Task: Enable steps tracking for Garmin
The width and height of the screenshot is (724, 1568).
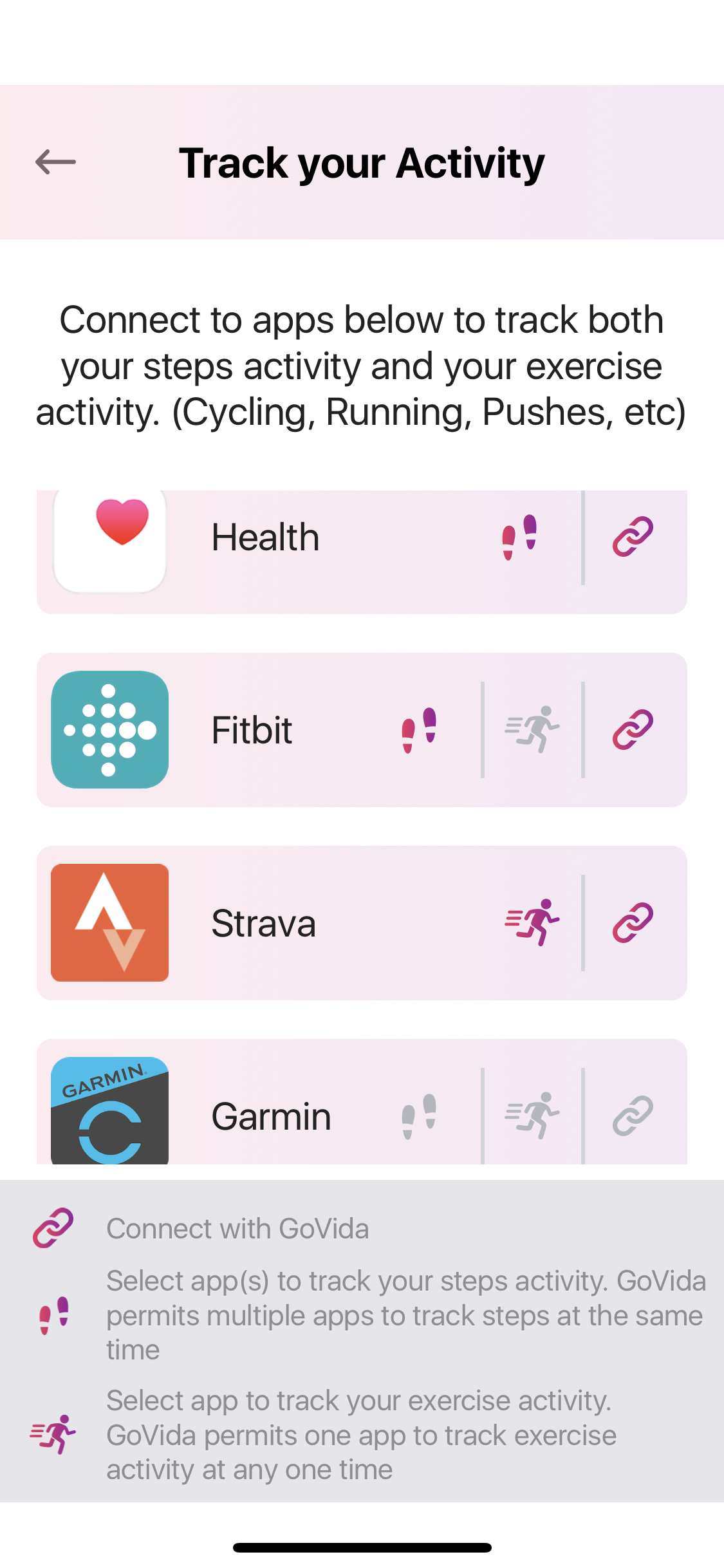Action: point(419,1116)
